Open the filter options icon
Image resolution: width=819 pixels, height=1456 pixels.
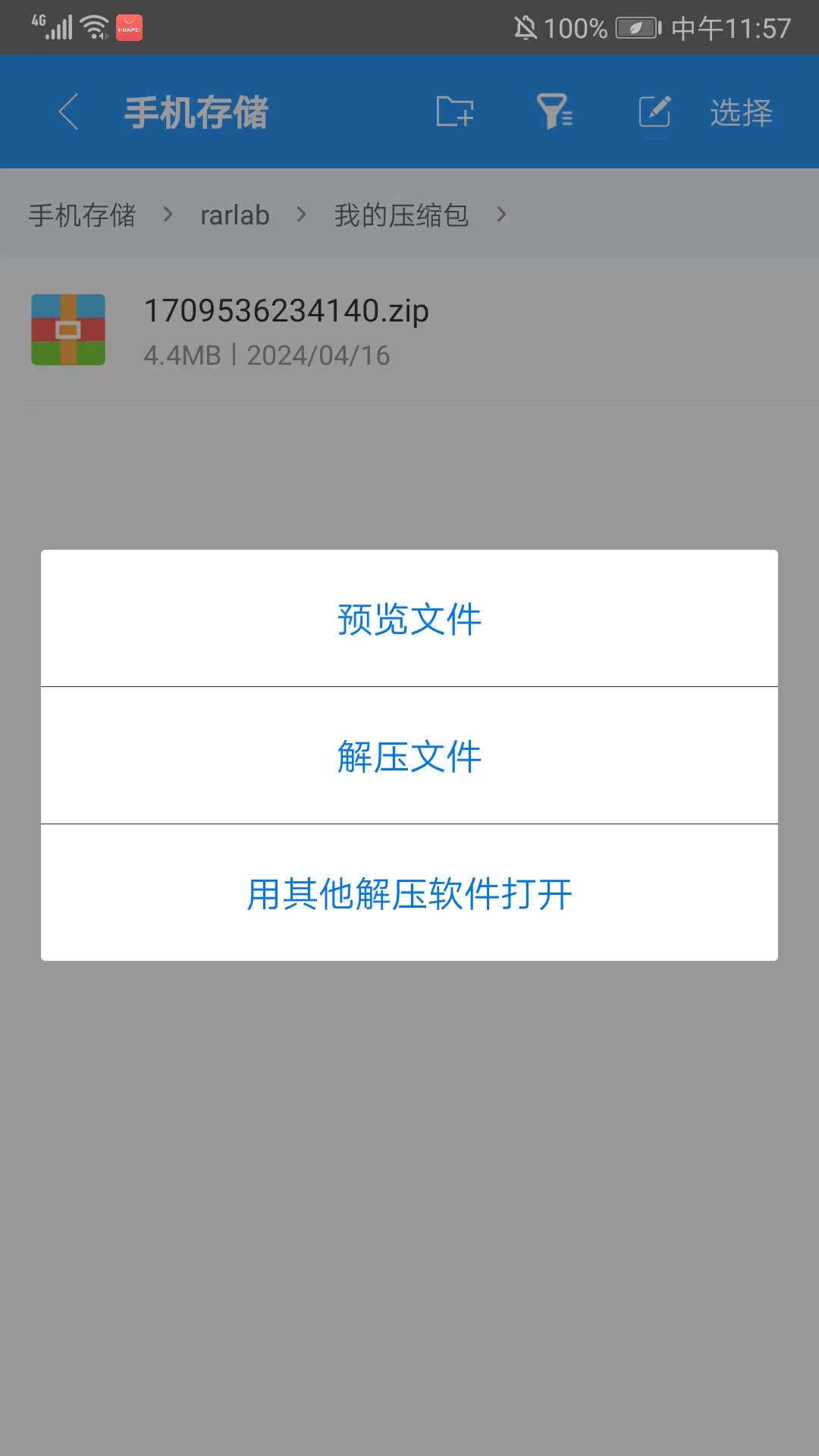pyautogui.click(x=554, y=112)
